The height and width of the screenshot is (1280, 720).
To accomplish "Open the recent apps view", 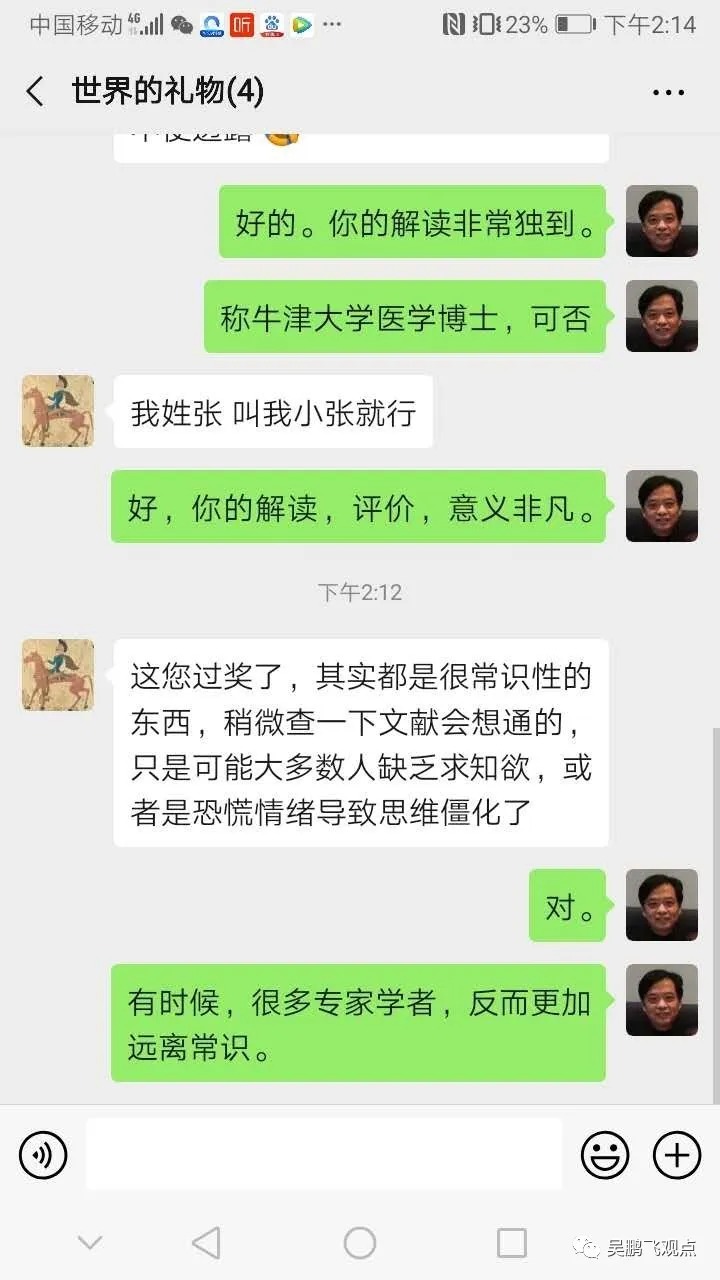I will (x=511, y=1243).
